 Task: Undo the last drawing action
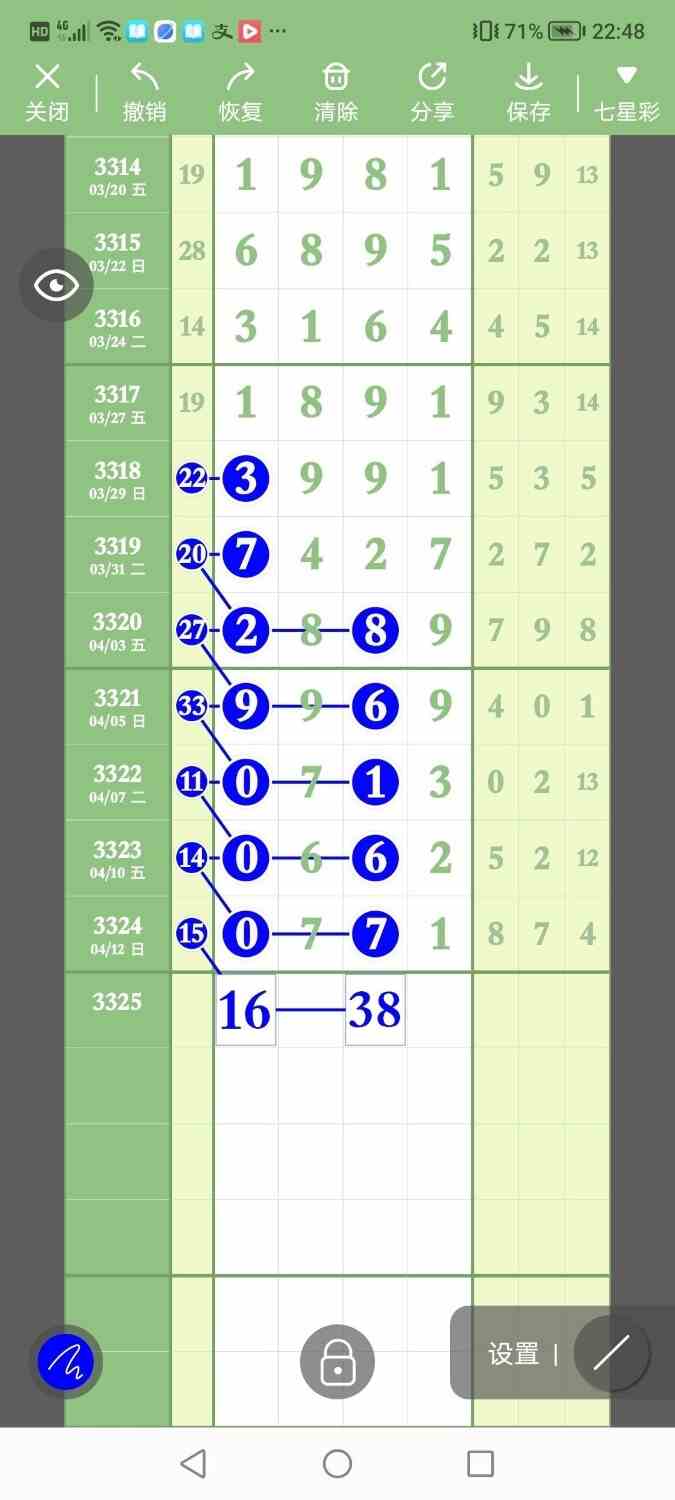click(144, 92)
